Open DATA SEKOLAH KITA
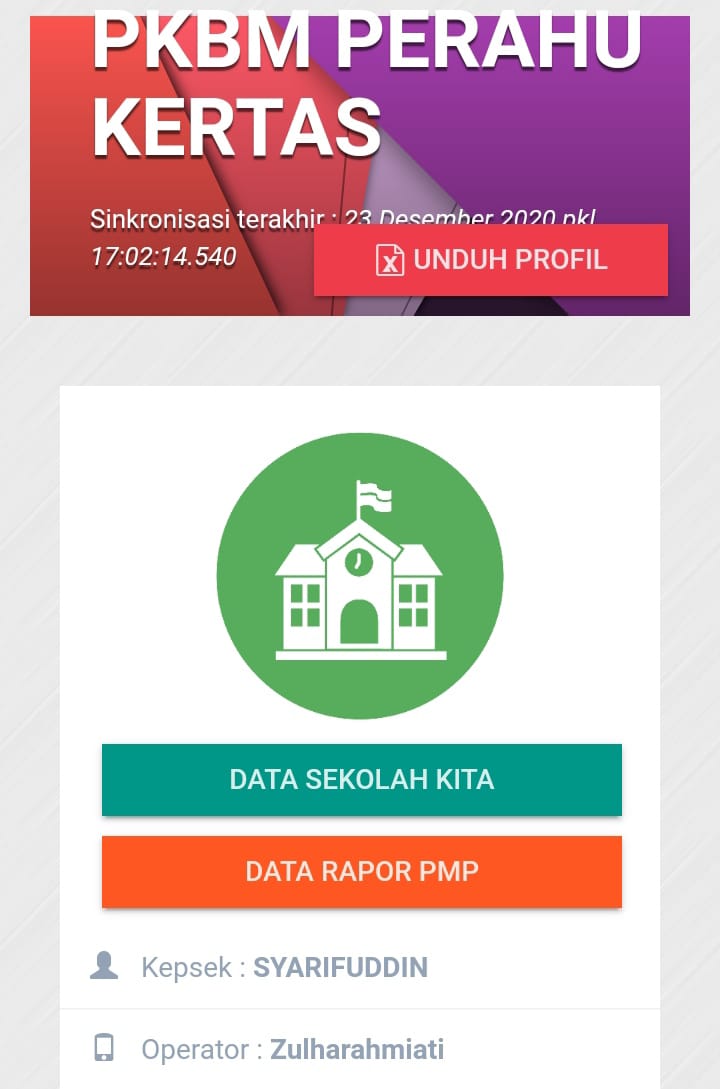This screenshot has height=1089, width=720. coord(360,780)
